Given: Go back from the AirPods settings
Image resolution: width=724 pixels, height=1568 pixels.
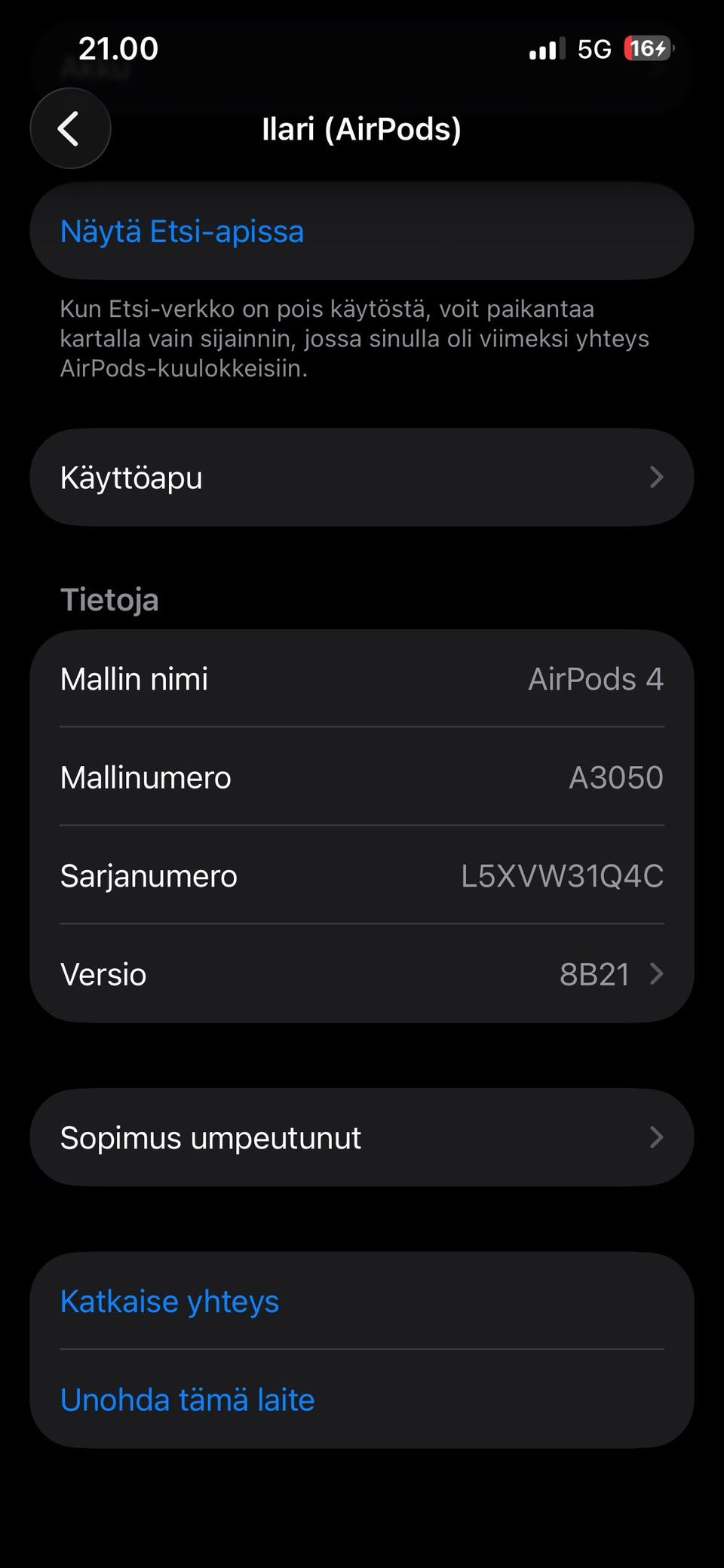Looking at the screenshot, I should click(70, 128).
